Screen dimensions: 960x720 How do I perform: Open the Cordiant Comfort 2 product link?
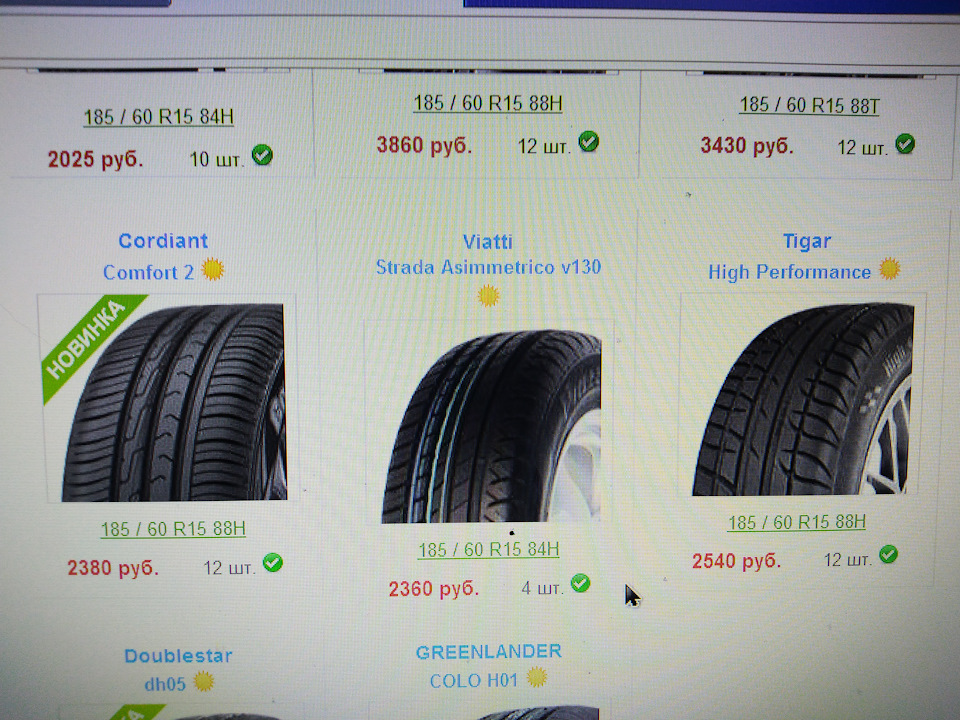(148, 271)
